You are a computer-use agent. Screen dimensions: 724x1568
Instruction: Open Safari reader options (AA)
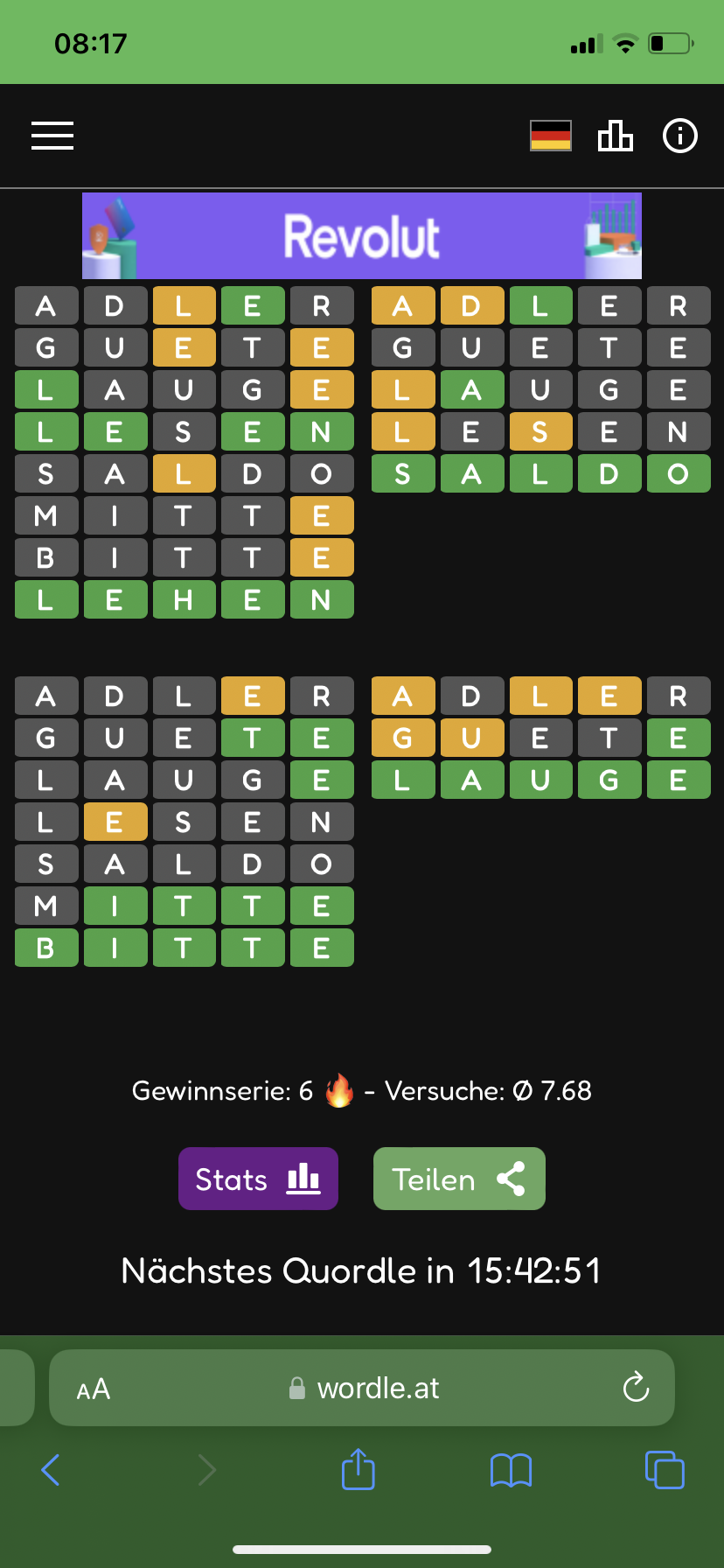tap(94, 1389)
